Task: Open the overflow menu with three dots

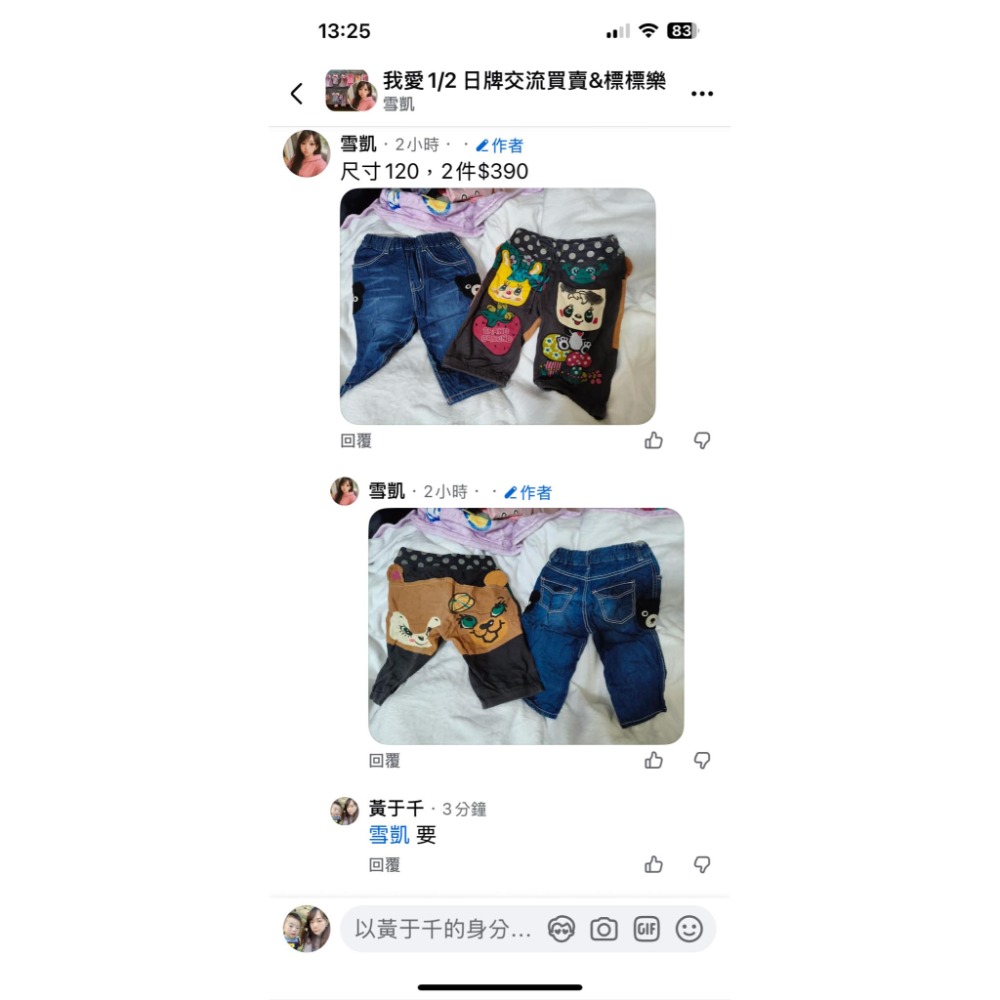Action: 702,94
